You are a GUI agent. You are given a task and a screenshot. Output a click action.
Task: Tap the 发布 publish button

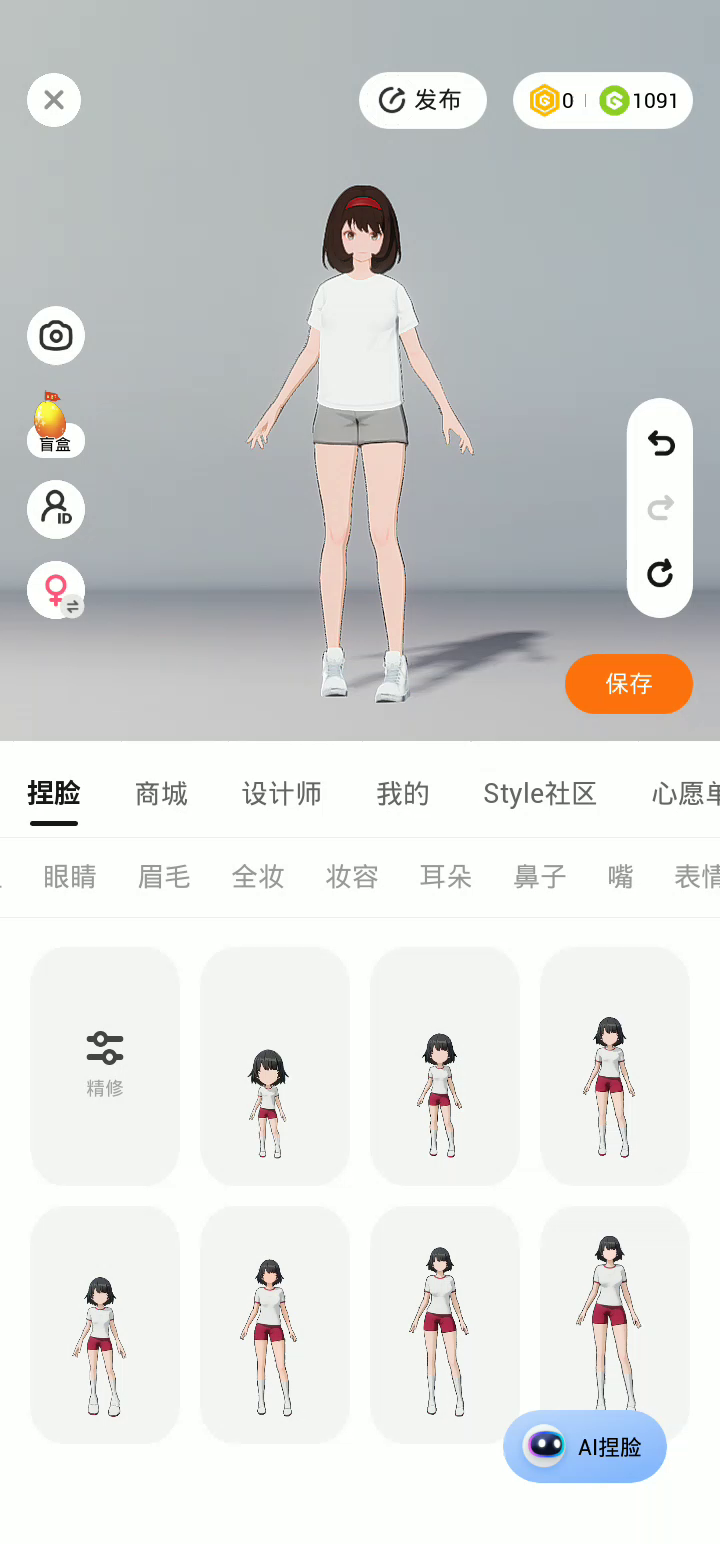coord(422,100)
